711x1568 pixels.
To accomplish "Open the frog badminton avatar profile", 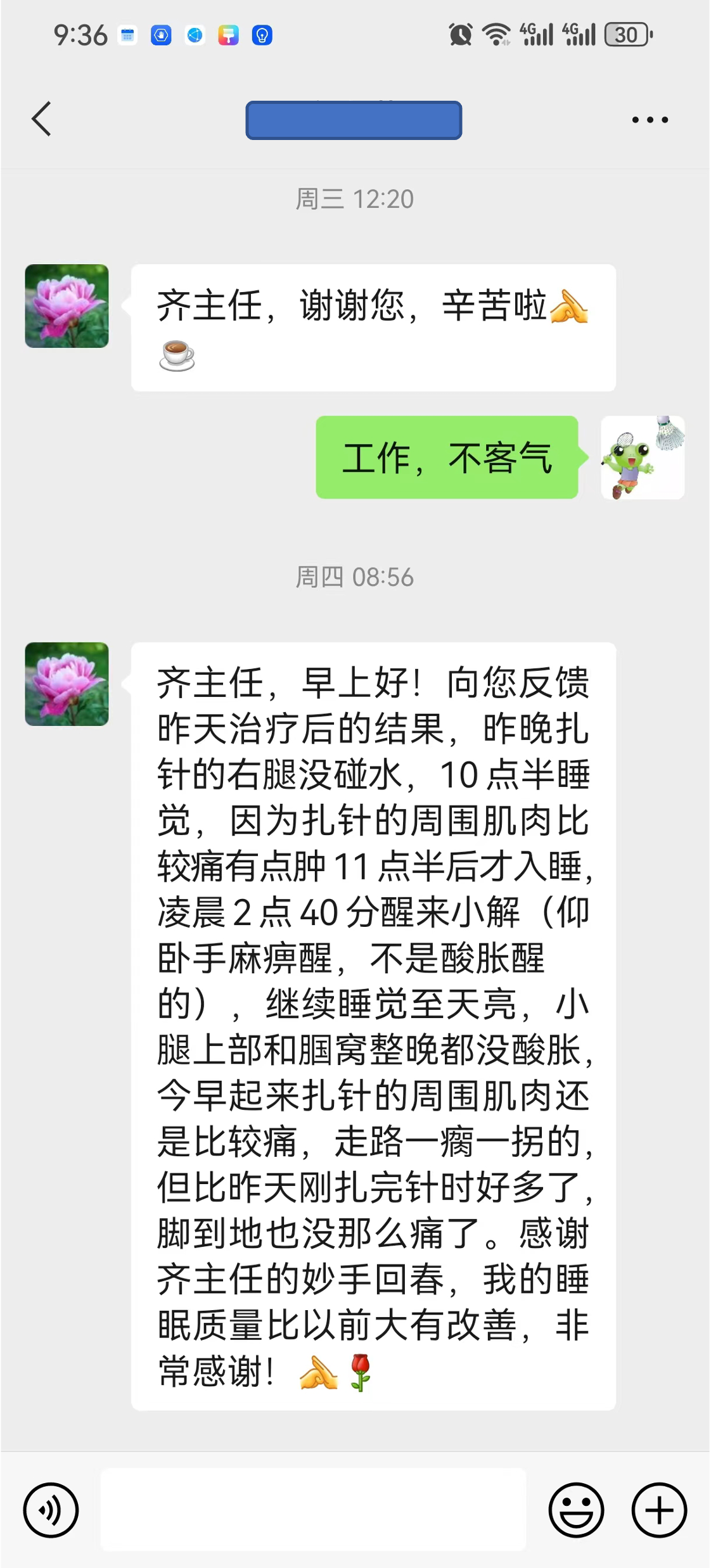I will [x=643, y=457].
